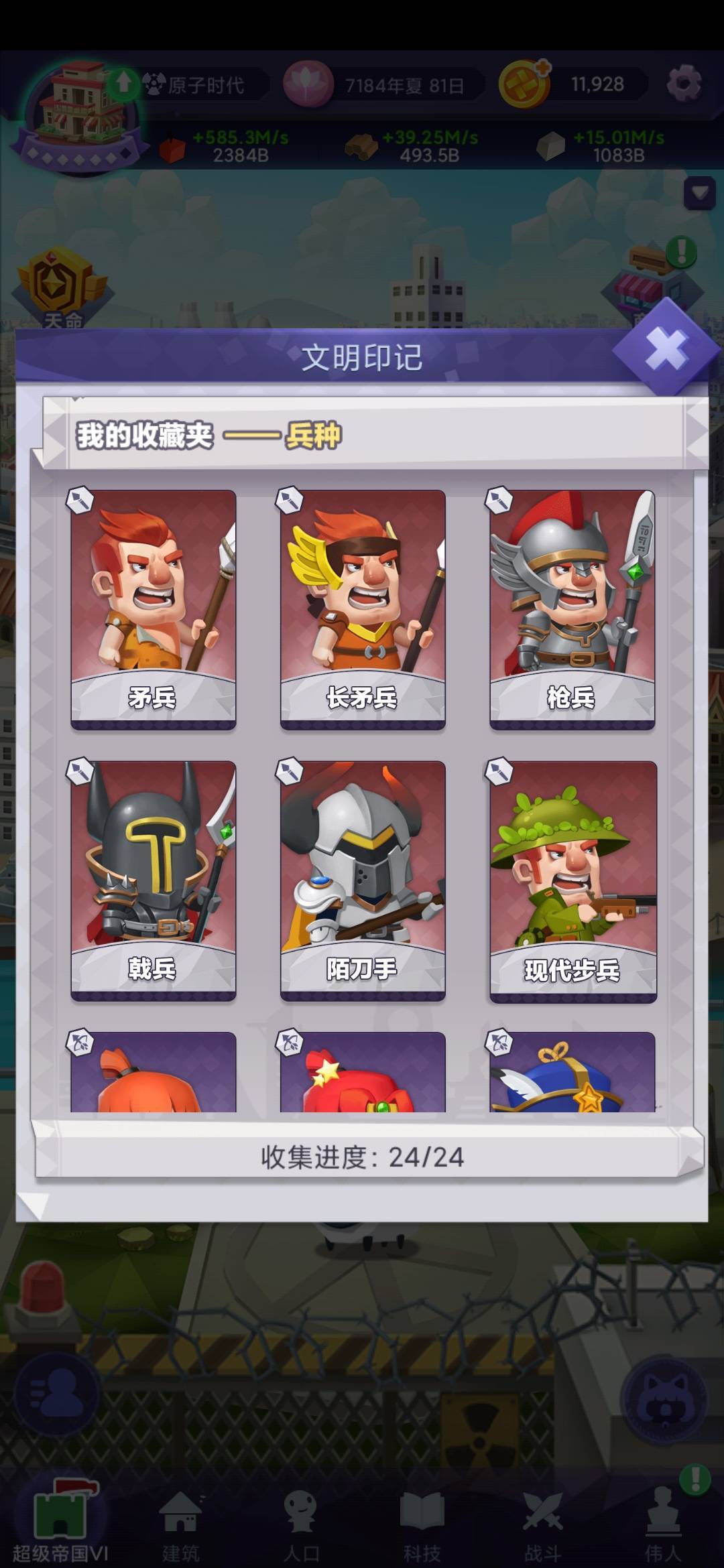The height and width of the screenshot is (1568, 724).
Task: Collapse the resource bar using the chevron
Action: (x=699, y=194)
